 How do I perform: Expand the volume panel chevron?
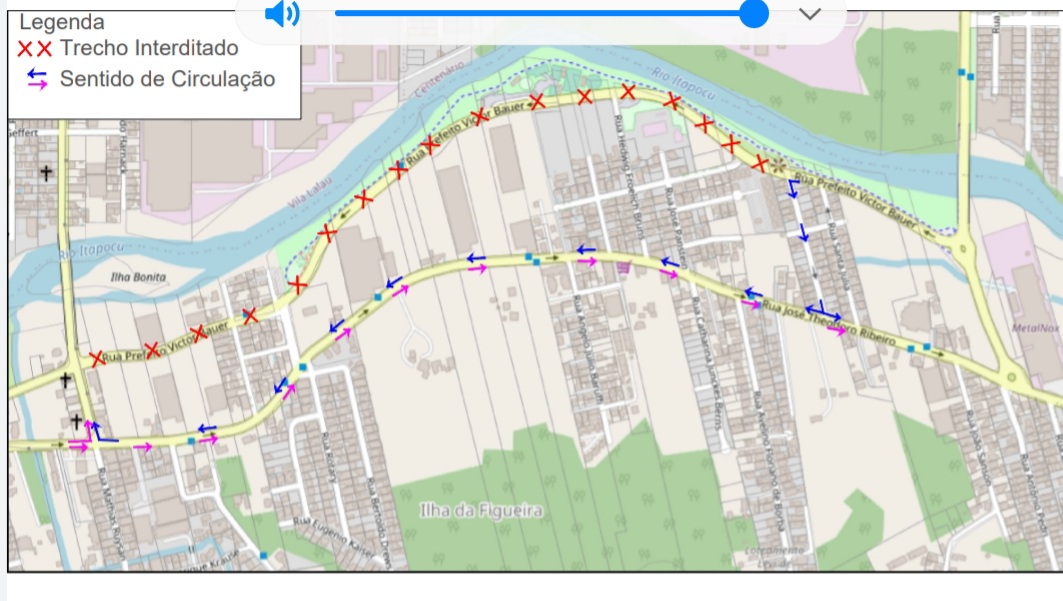810,14
